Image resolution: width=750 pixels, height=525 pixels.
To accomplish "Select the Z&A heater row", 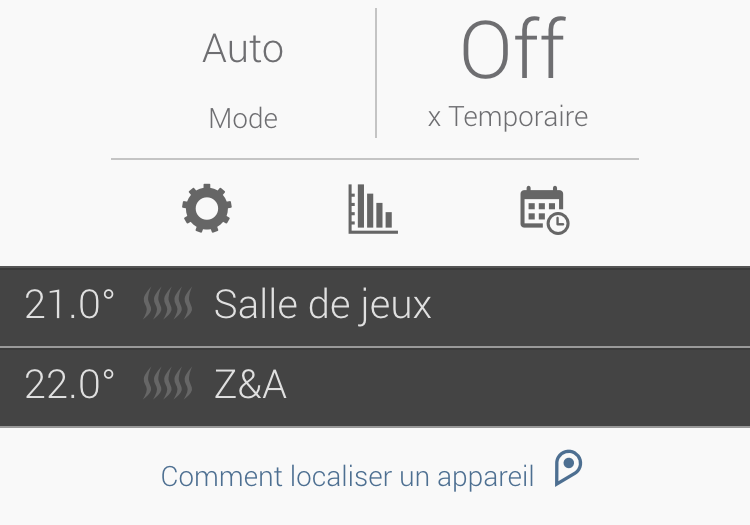I will point(374,386).
